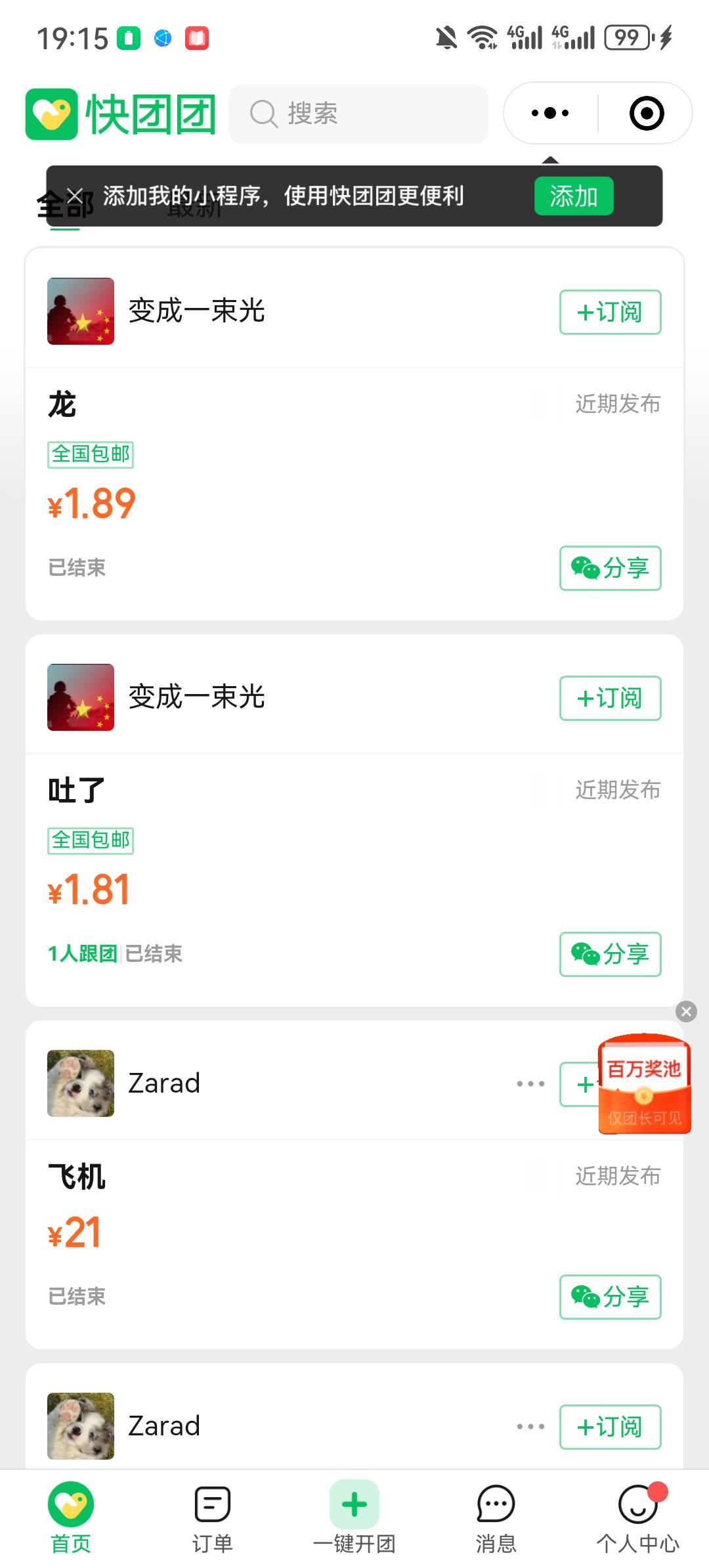Screen dimensions: 709x1568
Task: Subscribe to Zarad on the bottom card
Action: [610, 1427]
